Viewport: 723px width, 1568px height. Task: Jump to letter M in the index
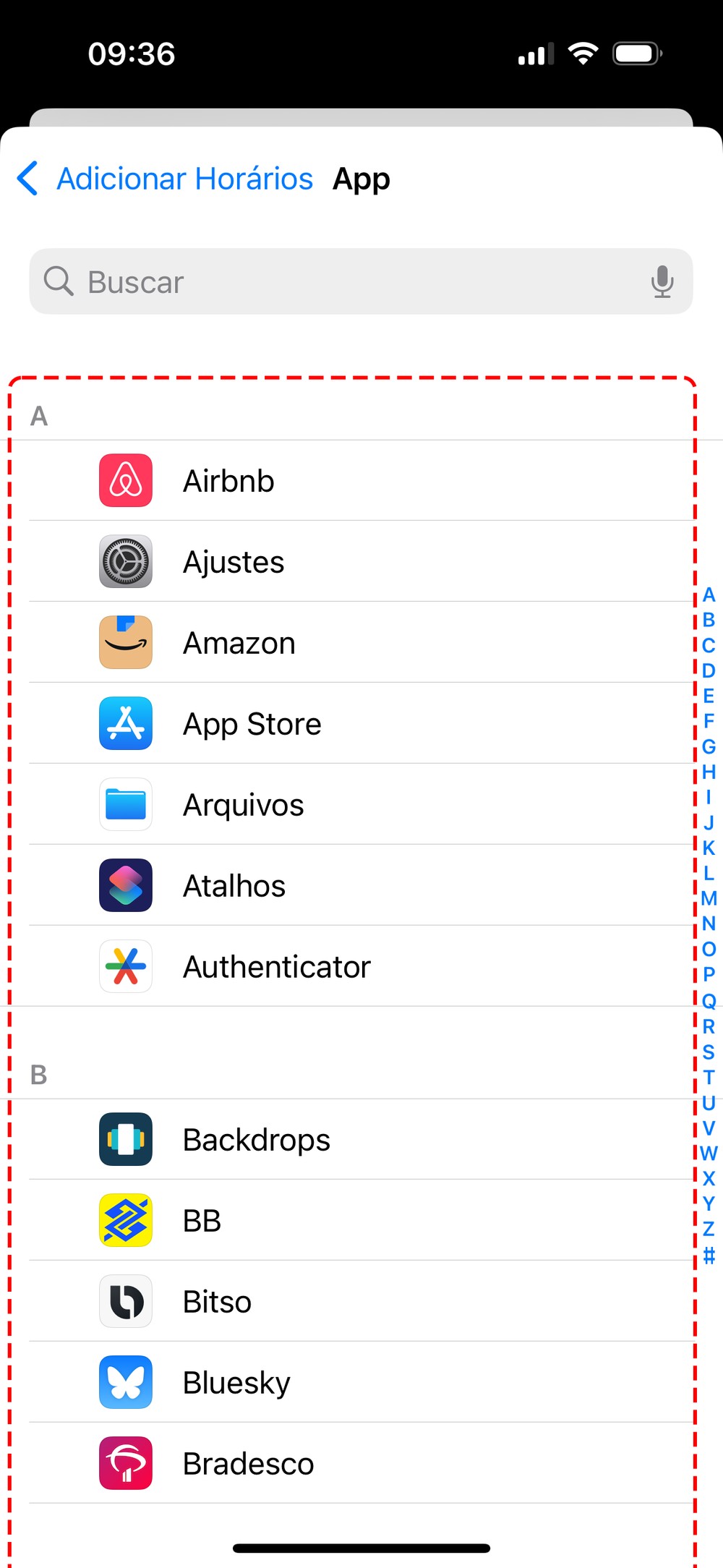coord(709,898)
